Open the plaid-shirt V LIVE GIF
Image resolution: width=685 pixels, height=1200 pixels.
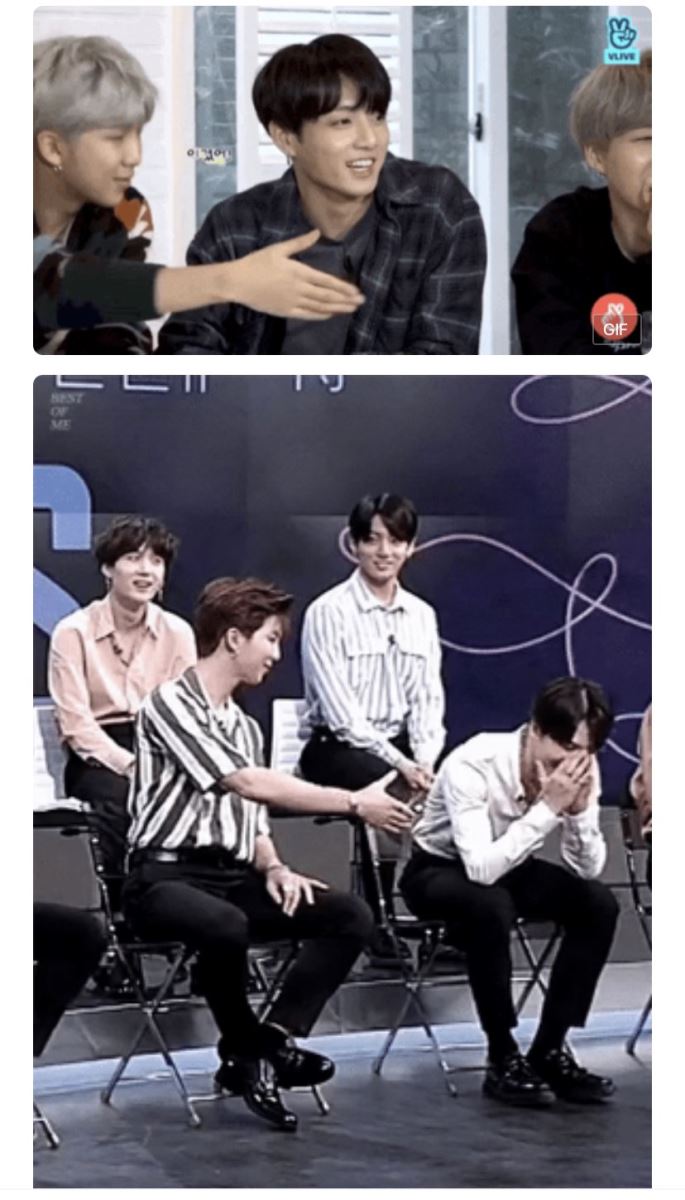pos(342,180)
